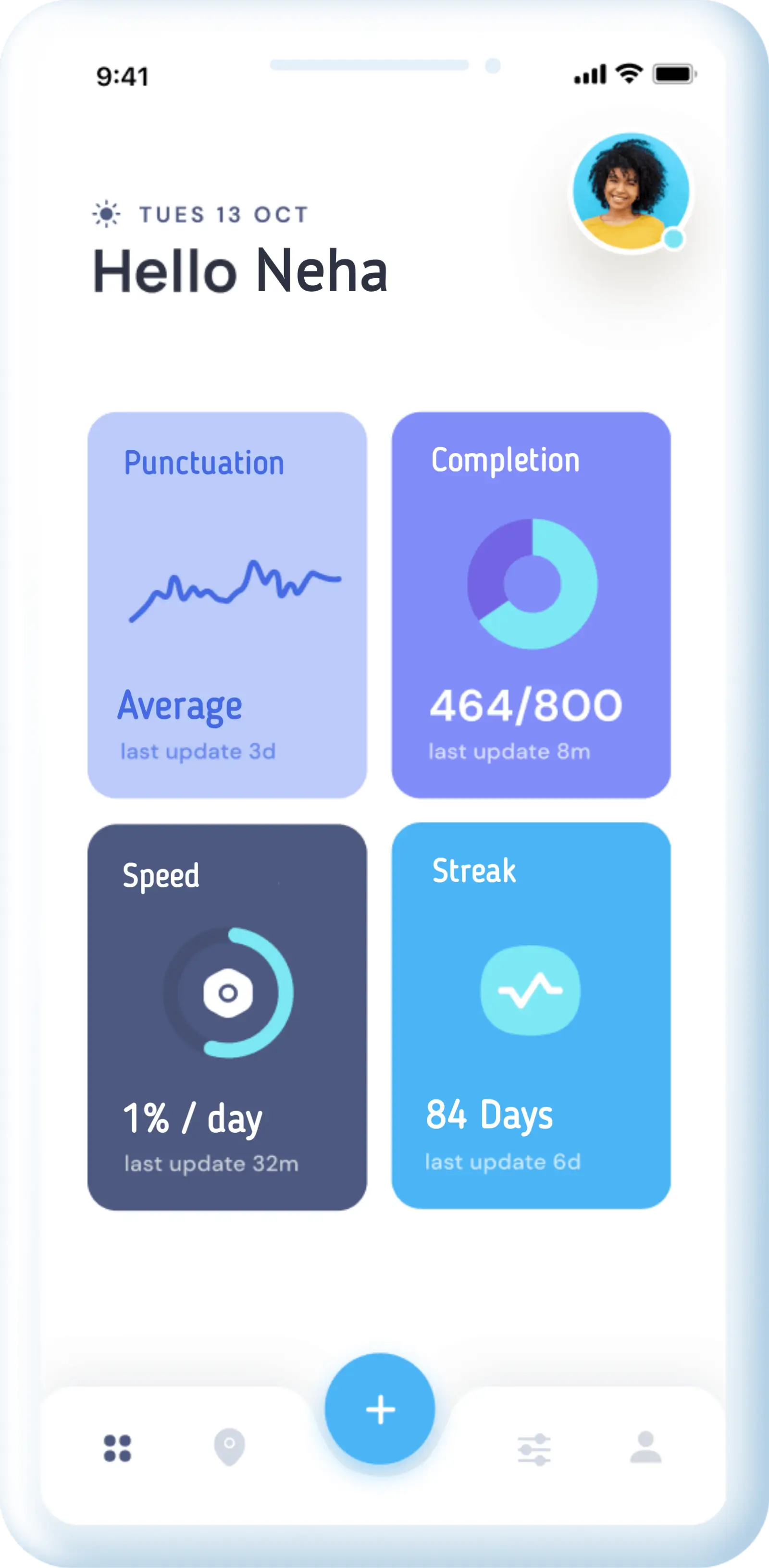Open the Punctuation card

(227, 604)
